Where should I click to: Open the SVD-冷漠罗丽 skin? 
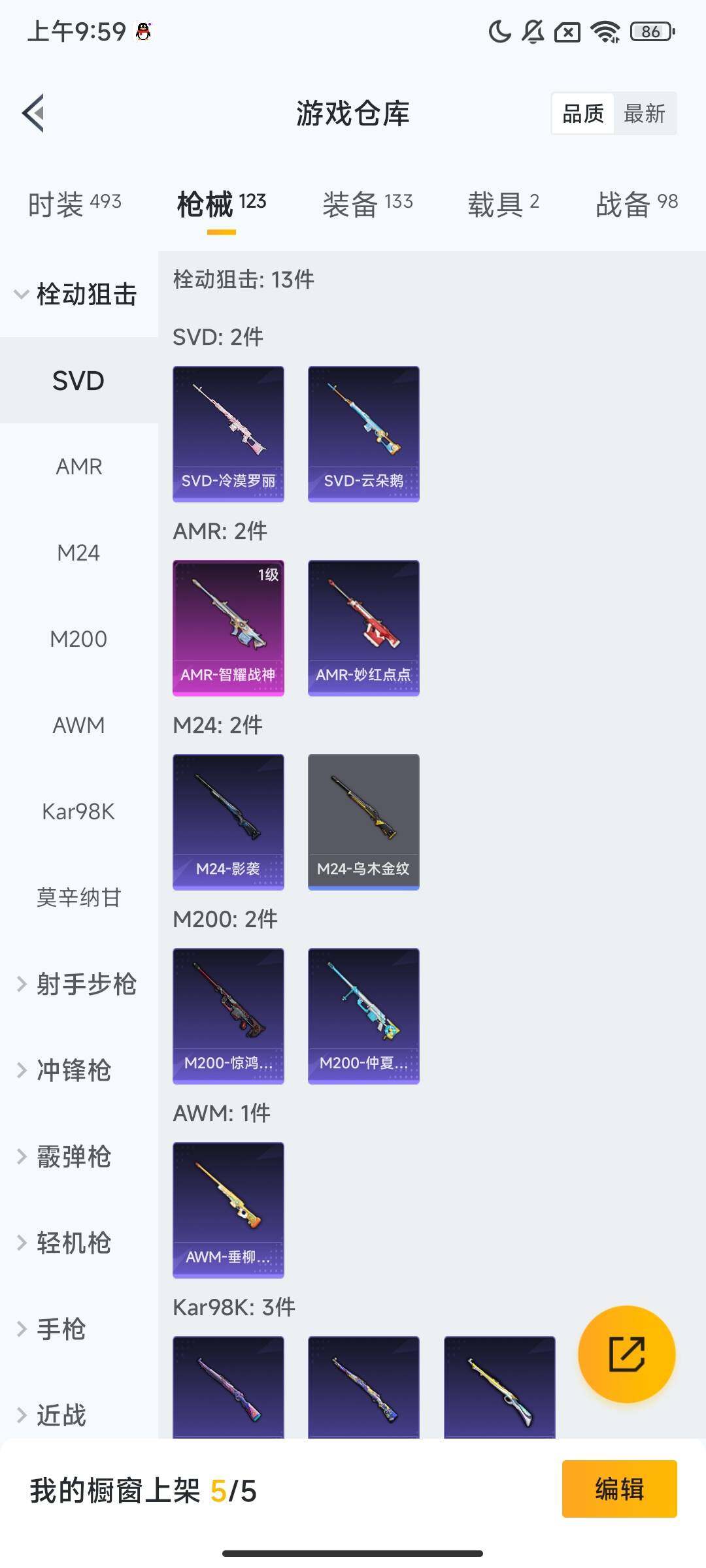[228, 434]
